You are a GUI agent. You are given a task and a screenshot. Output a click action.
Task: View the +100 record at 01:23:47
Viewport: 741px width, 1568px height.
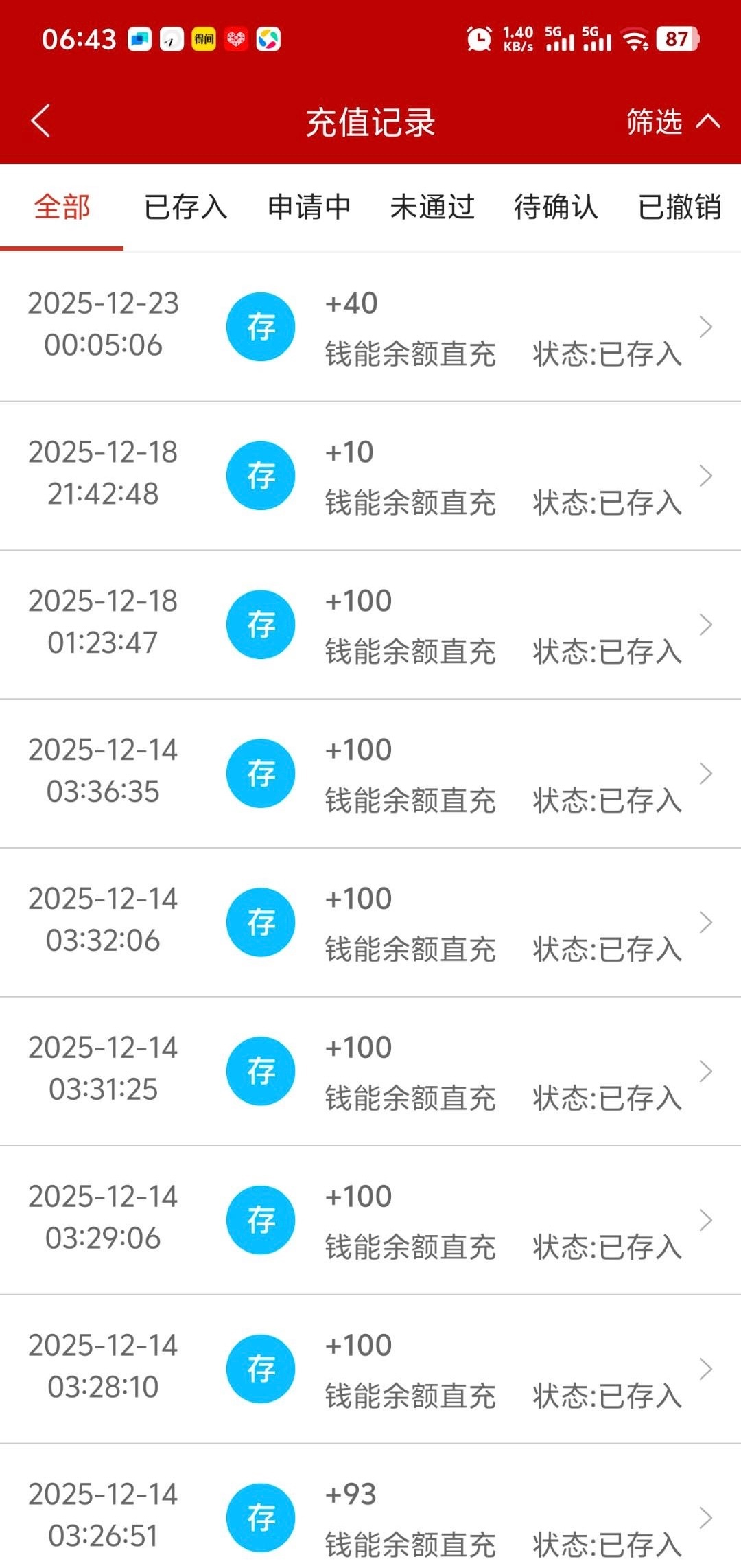[370, 625]
